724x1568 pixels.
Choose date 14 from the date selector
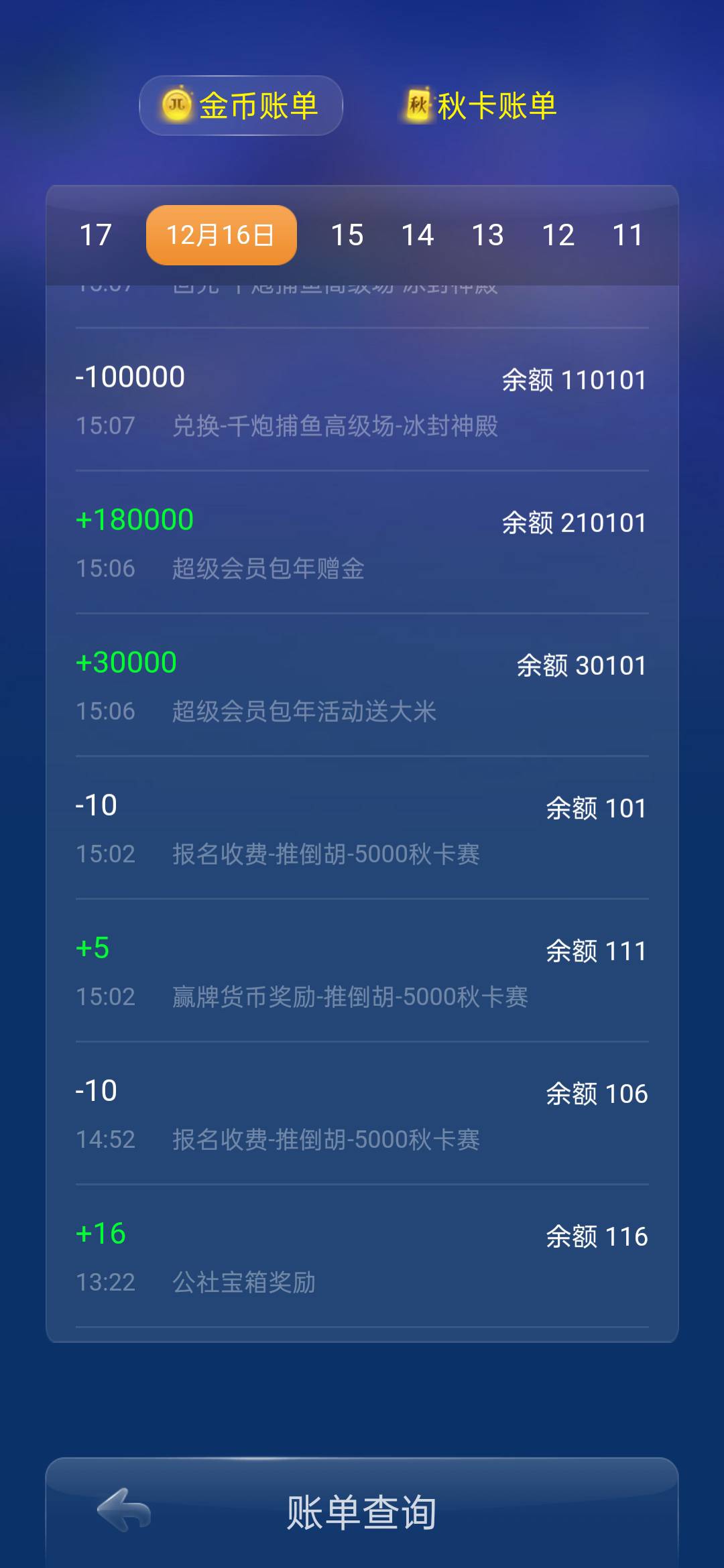418,235
